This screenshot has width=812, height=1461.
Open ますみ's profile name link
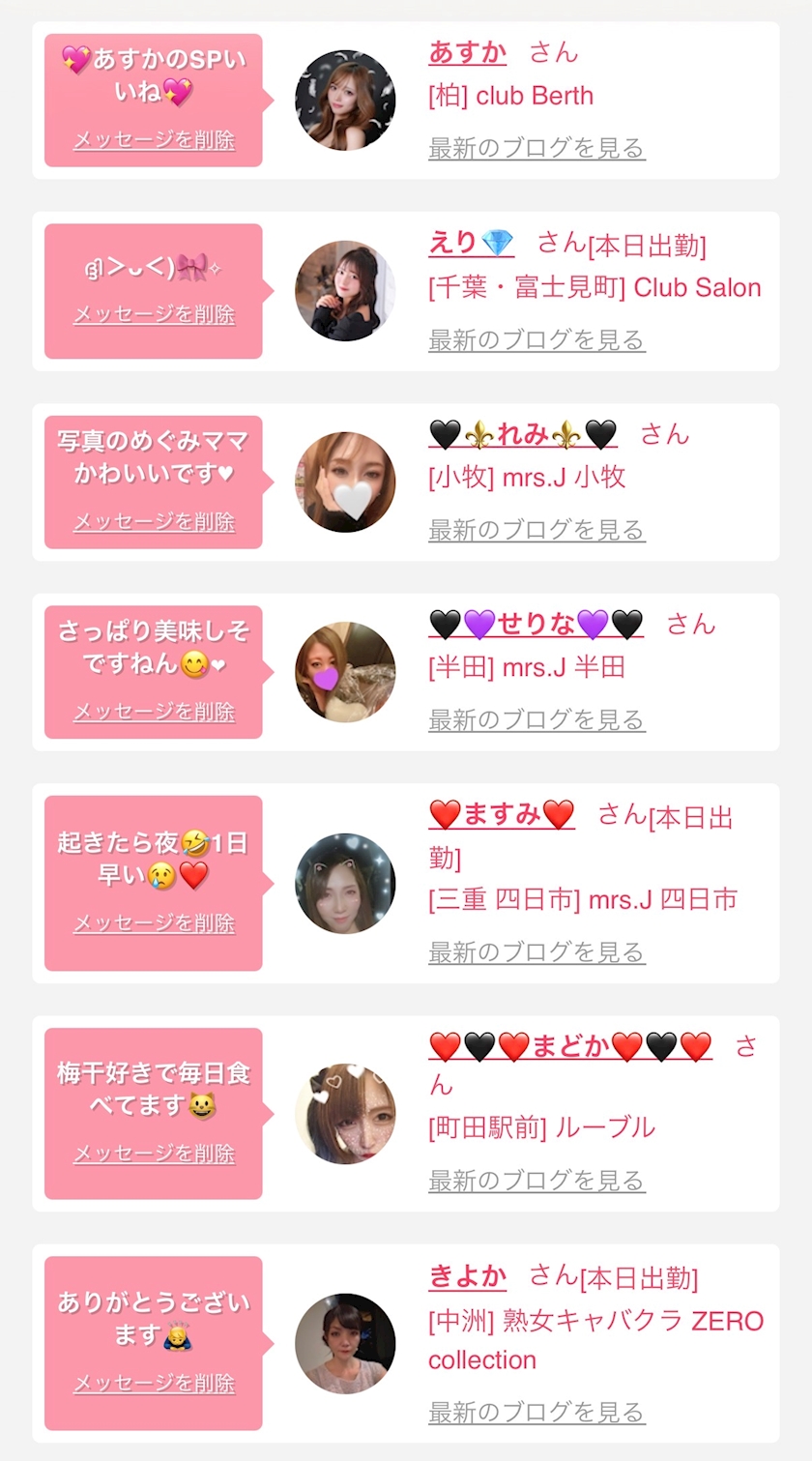click(x=502, y=815)
